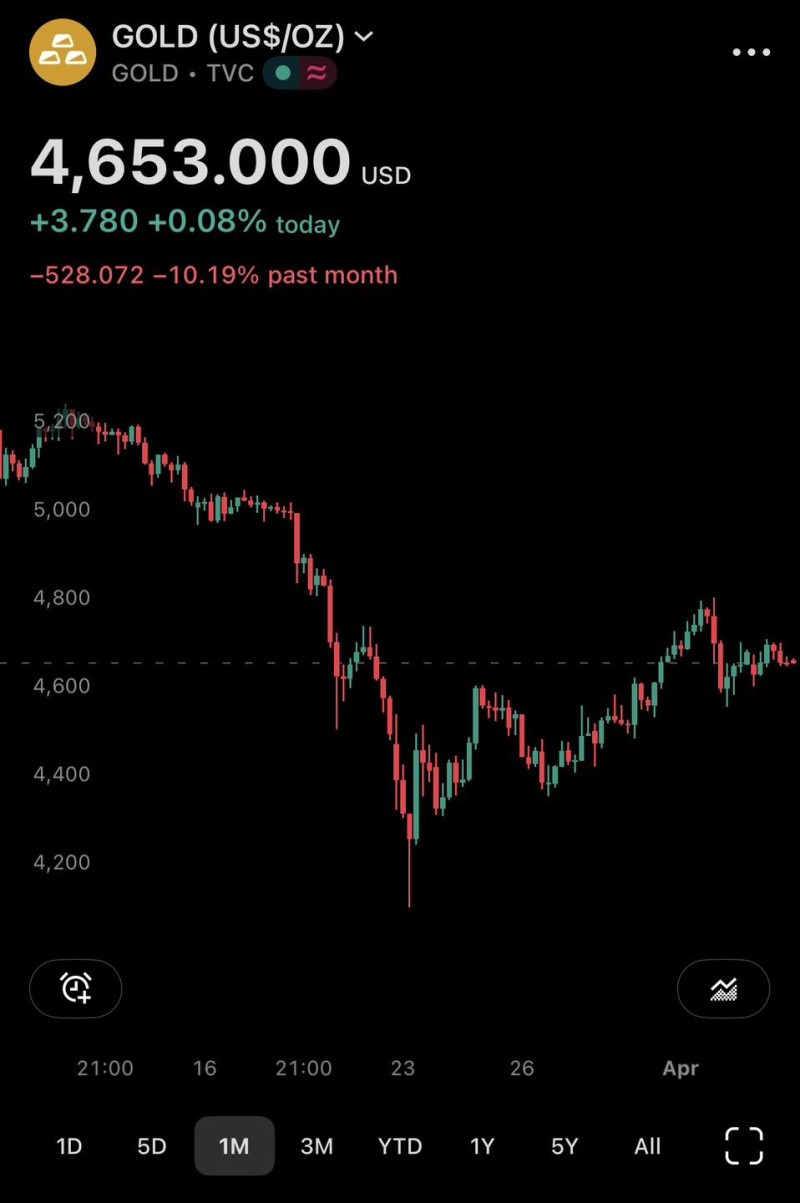Switch to the 1D time range
The height and width of the screenshot is (1203, 800).
69,1146
